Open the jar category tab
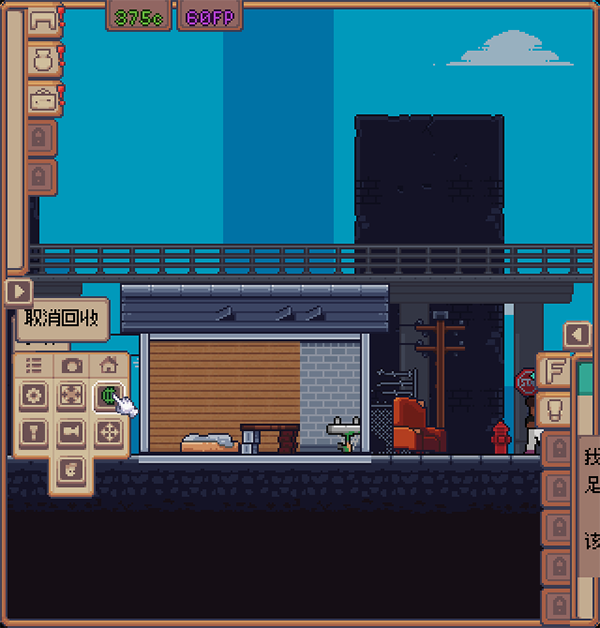600x628 pixels. click(x=42, y=59)
